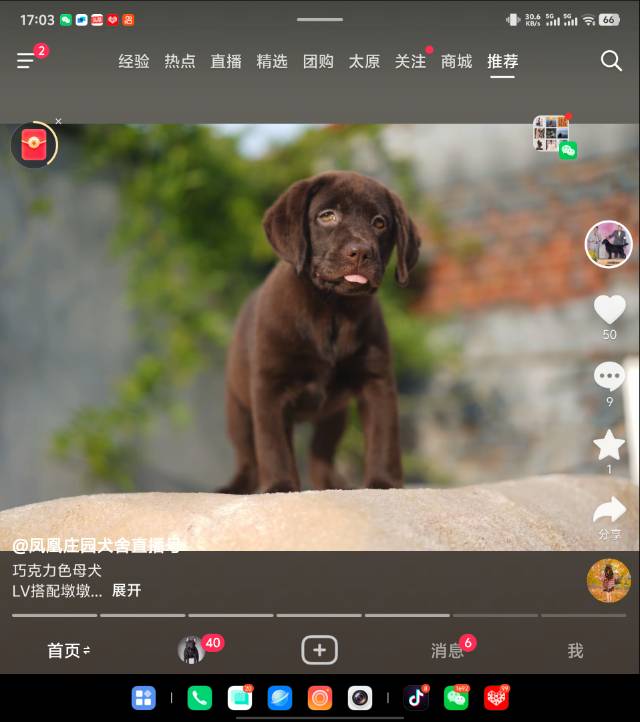Screen dimensions: 640x722
Task: Expand the video caption with 展开
Action: [126, 591]
